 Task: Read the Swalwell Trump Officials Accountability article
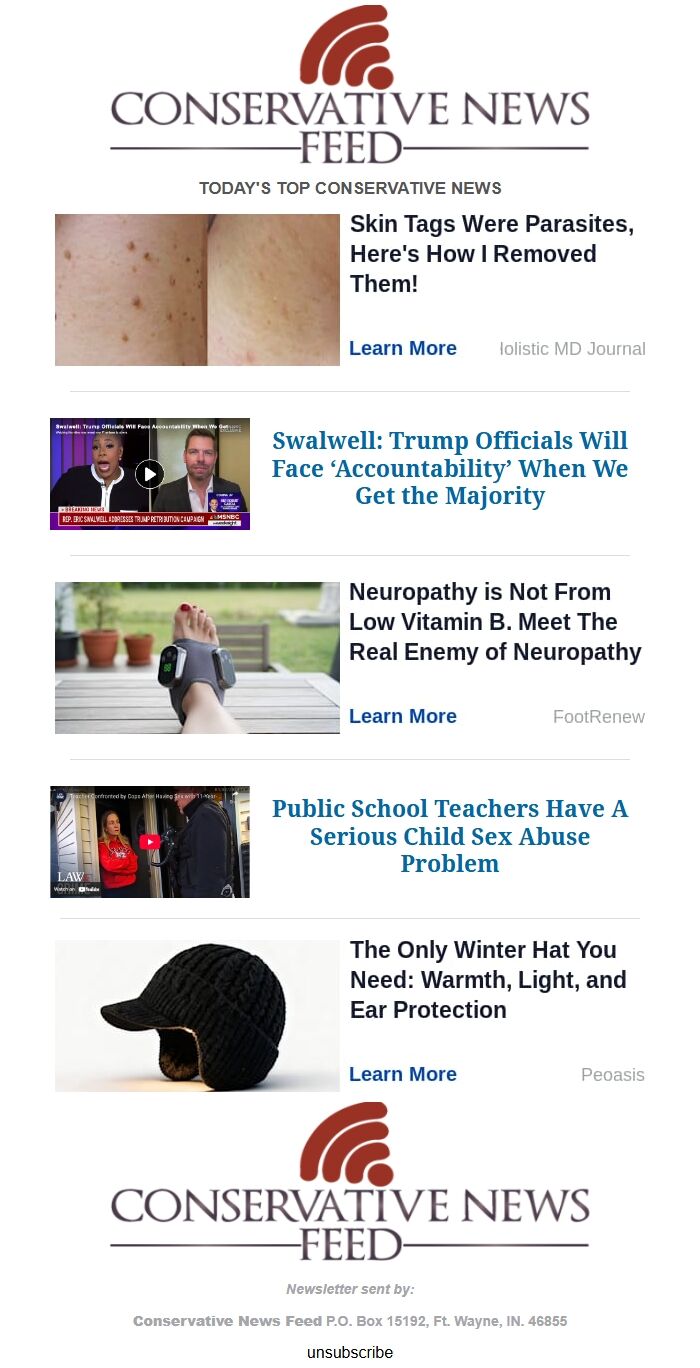tap(450, 468)
